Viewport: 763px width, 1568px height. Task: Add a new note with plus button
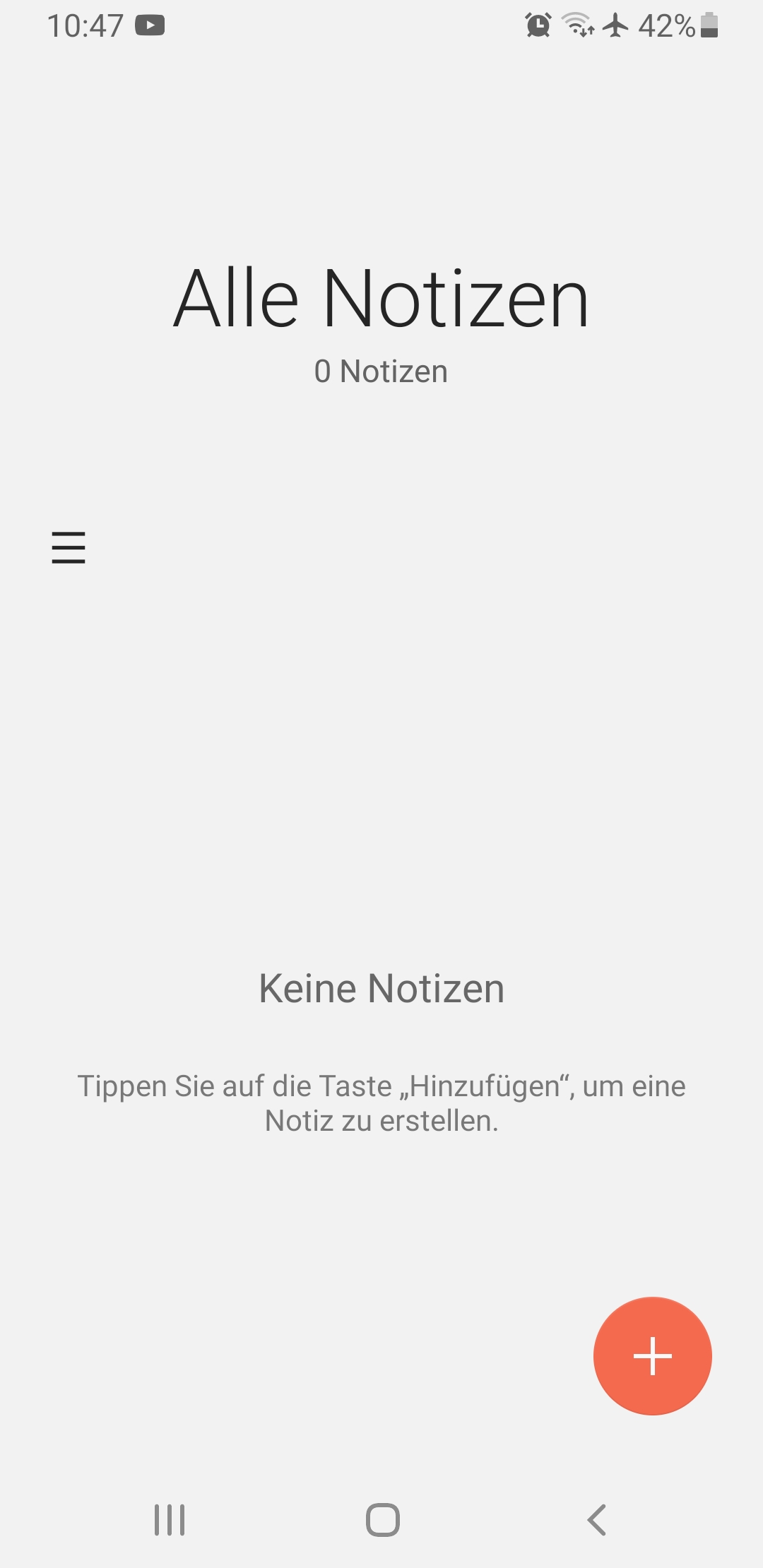[x=652, y=1355]
